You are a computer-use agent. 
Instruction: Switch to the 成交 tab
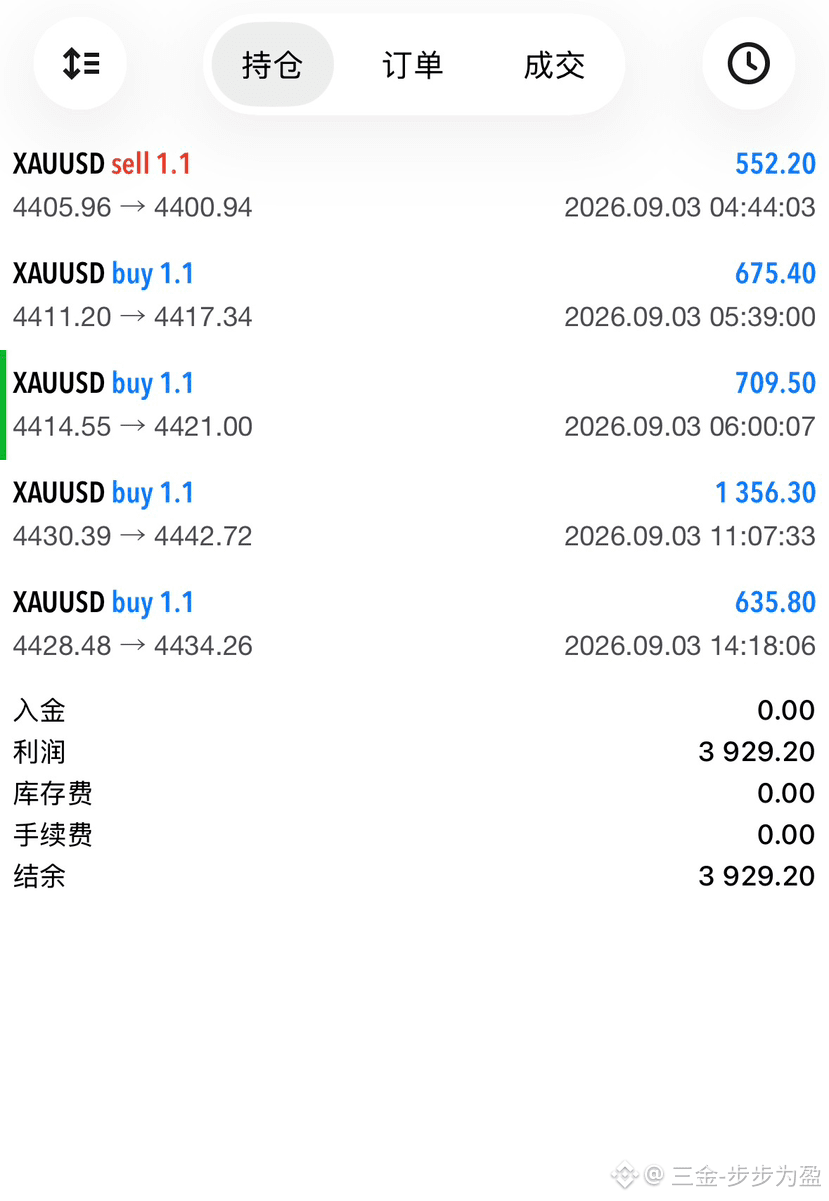click(x=554, y=65)
